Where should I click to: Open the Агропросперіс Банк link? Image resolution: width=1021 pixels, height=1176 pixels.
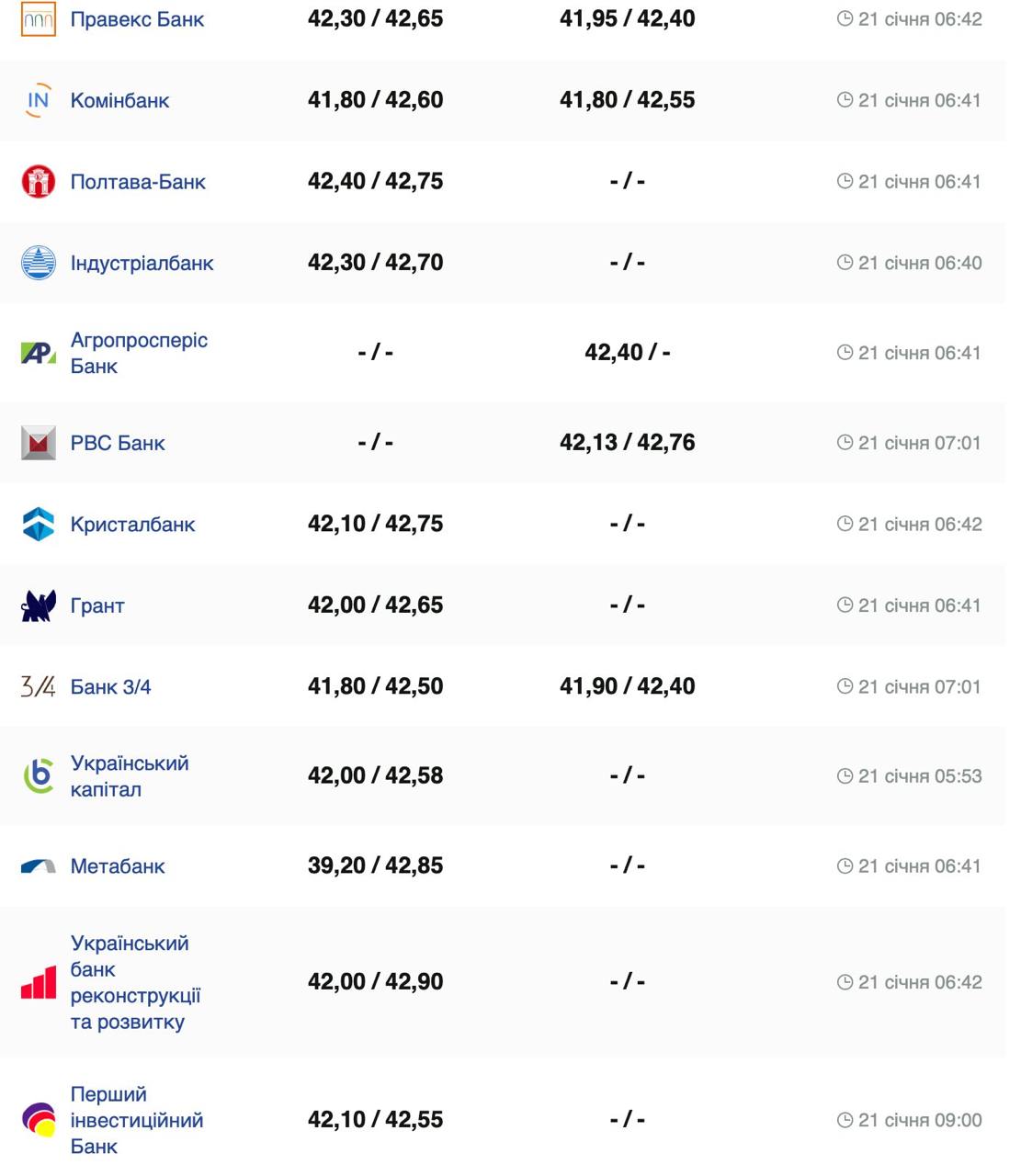[x=139, y=353]
